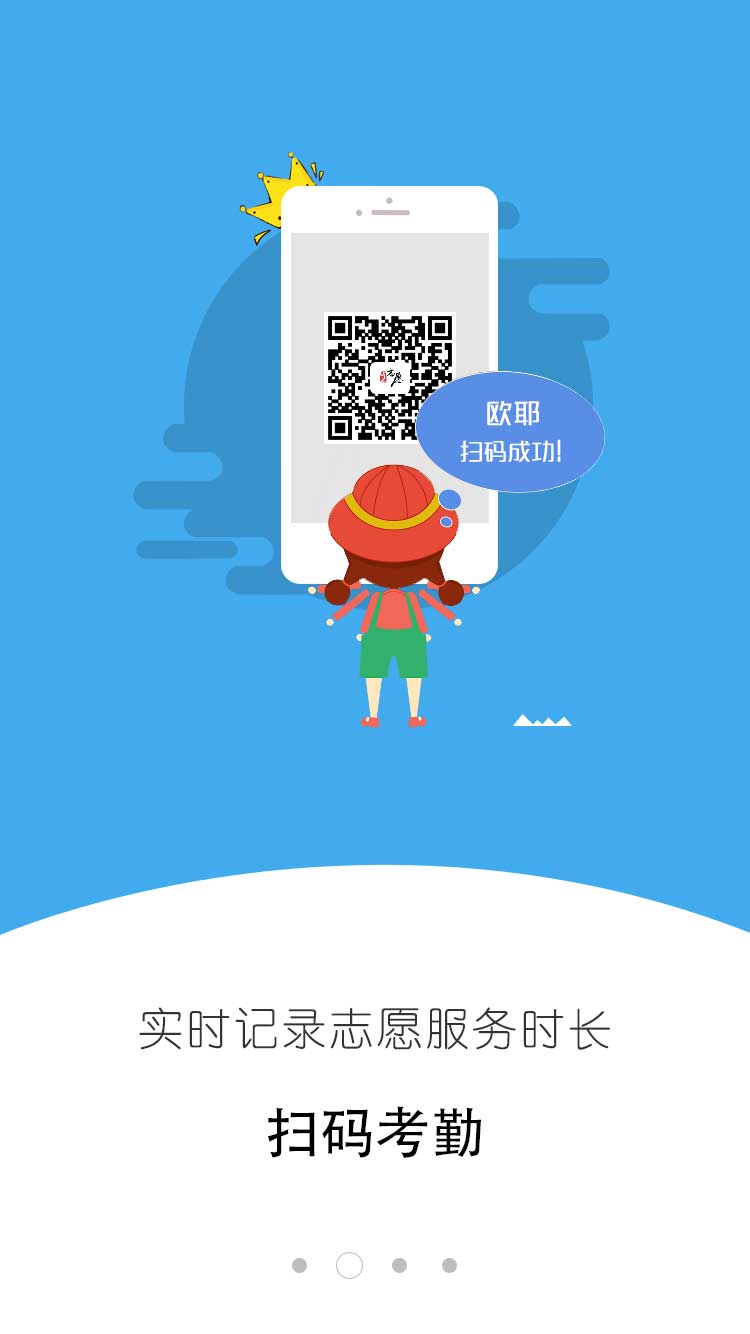This screenshot has width=750, height=1334.
Task: Select the third page indicator dot
Action: pos(399,1265)
